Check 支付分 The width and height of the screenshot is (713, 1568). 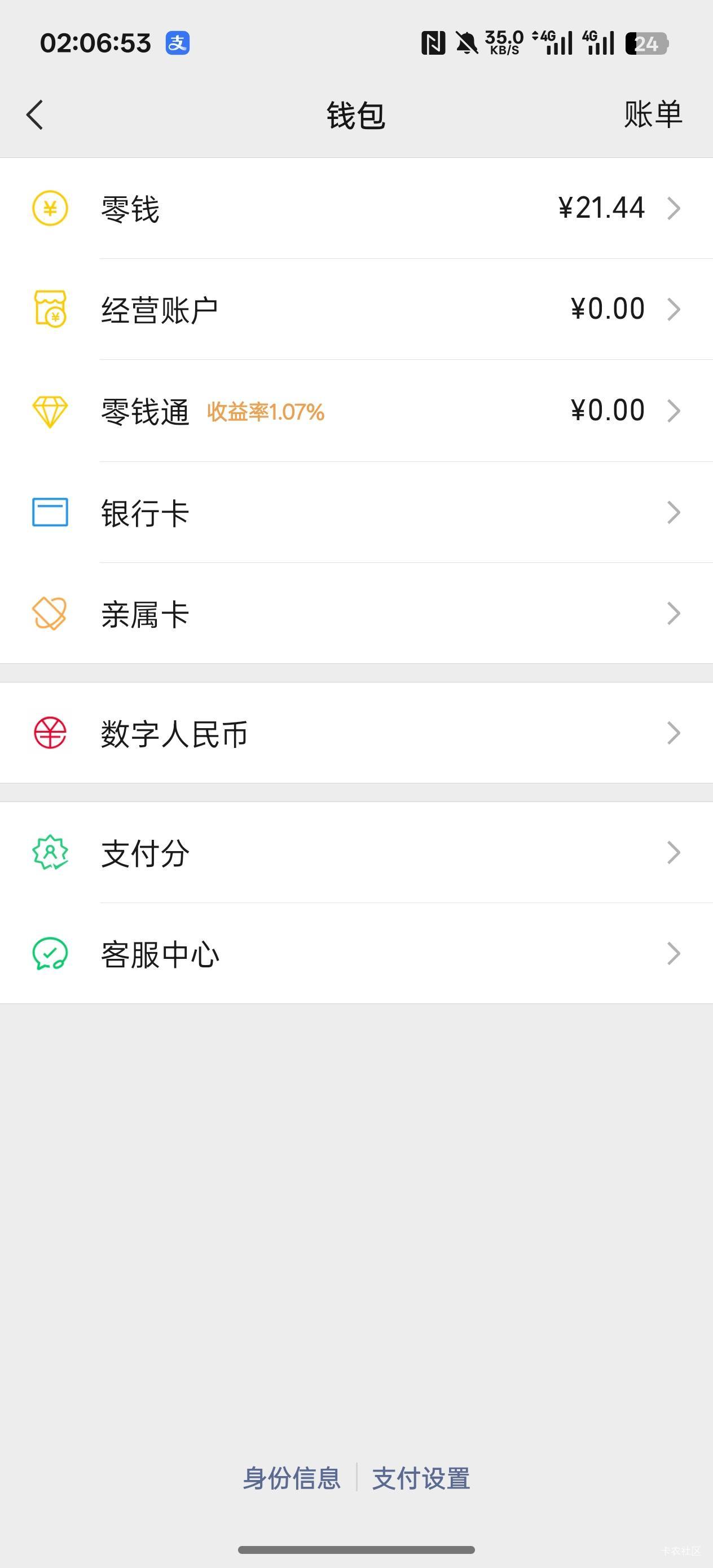(x=356, y=853)
